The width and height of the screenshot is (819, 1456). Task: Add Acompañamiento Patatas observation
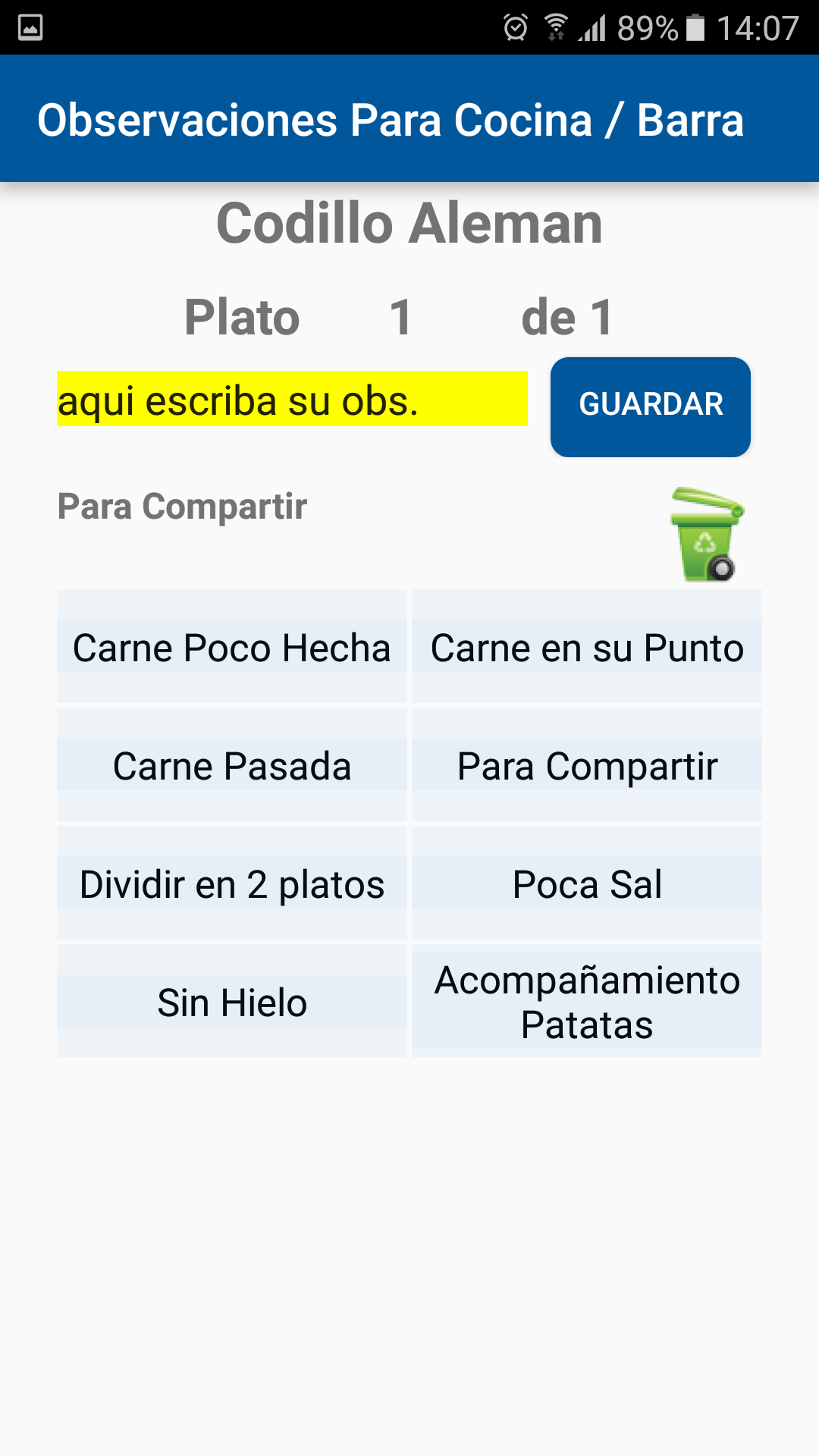point(587,1002)
